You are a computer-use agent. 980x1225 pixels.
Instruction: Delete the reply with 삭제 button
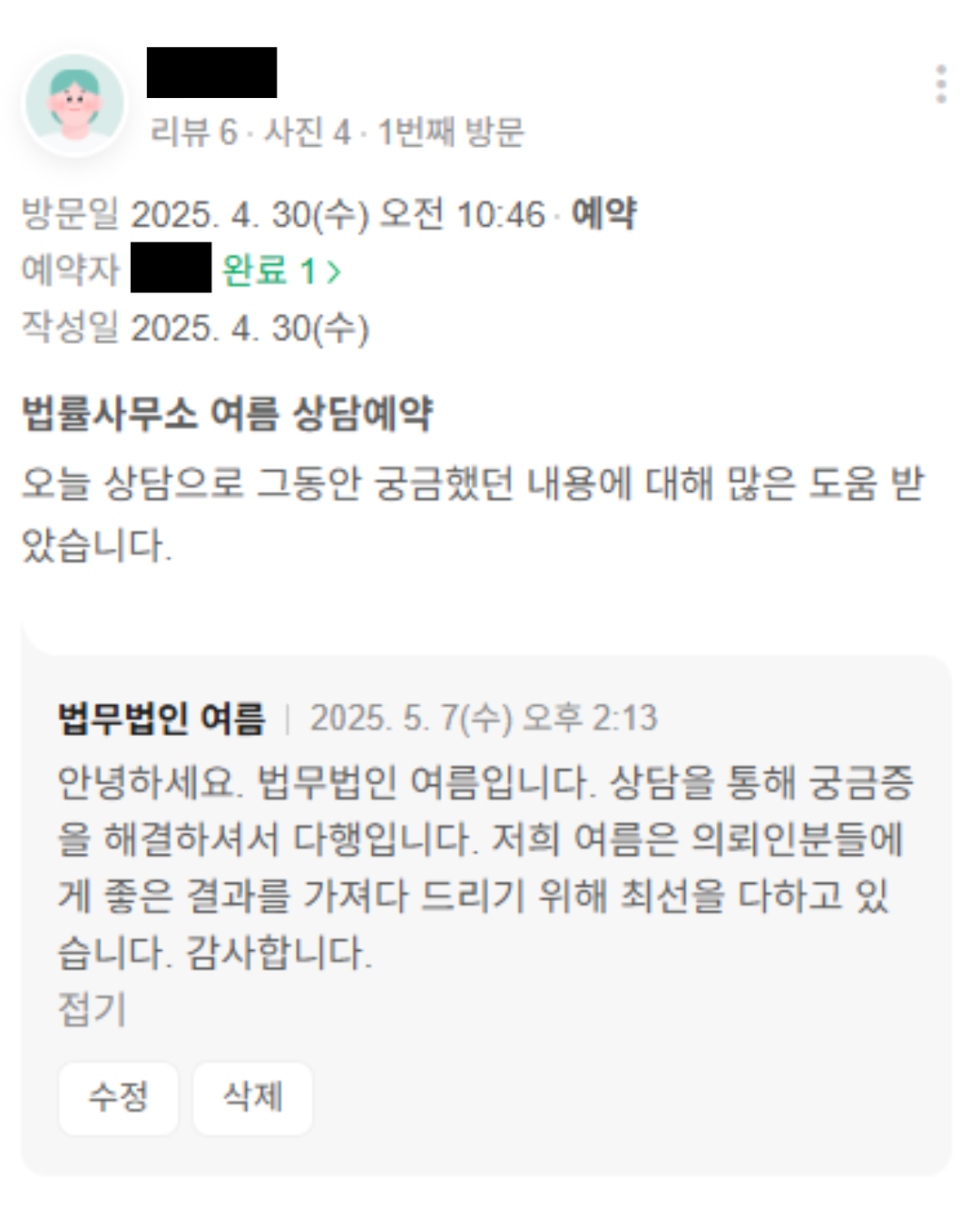(253, 1097)
